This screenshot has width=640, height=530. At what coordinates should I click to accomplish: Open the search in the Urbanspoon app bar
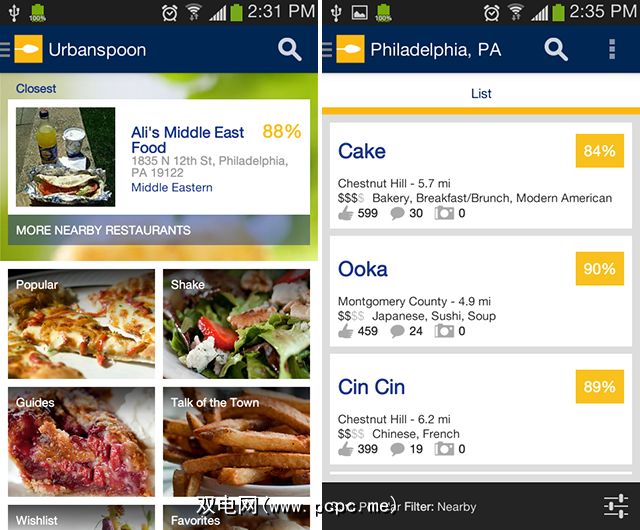290,50
